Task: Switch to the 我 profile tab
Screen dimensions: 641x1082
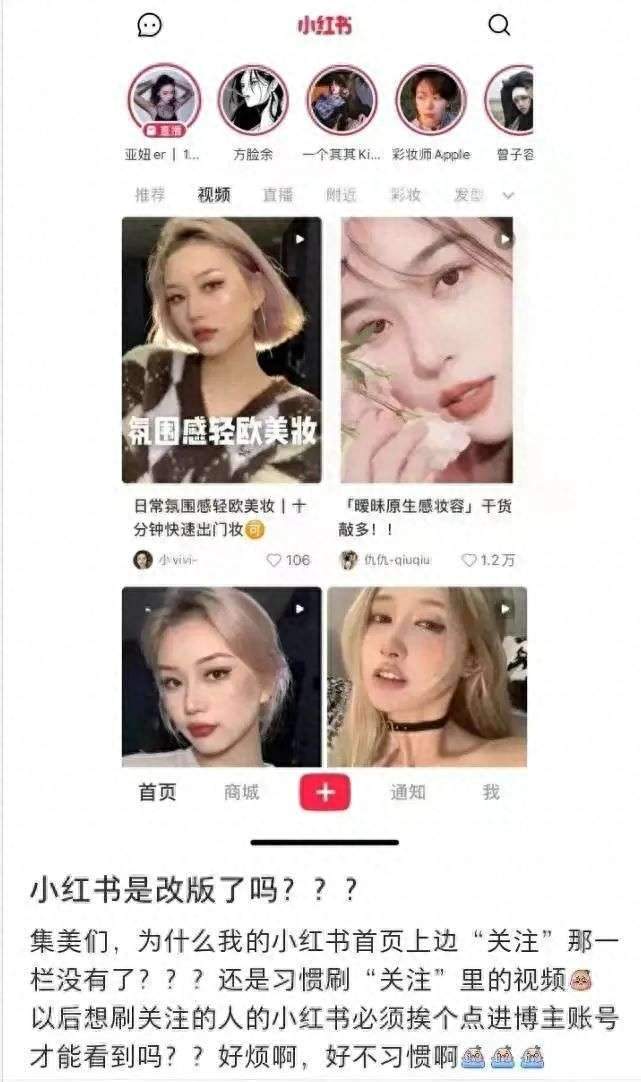Action: [x=491, y=793]
